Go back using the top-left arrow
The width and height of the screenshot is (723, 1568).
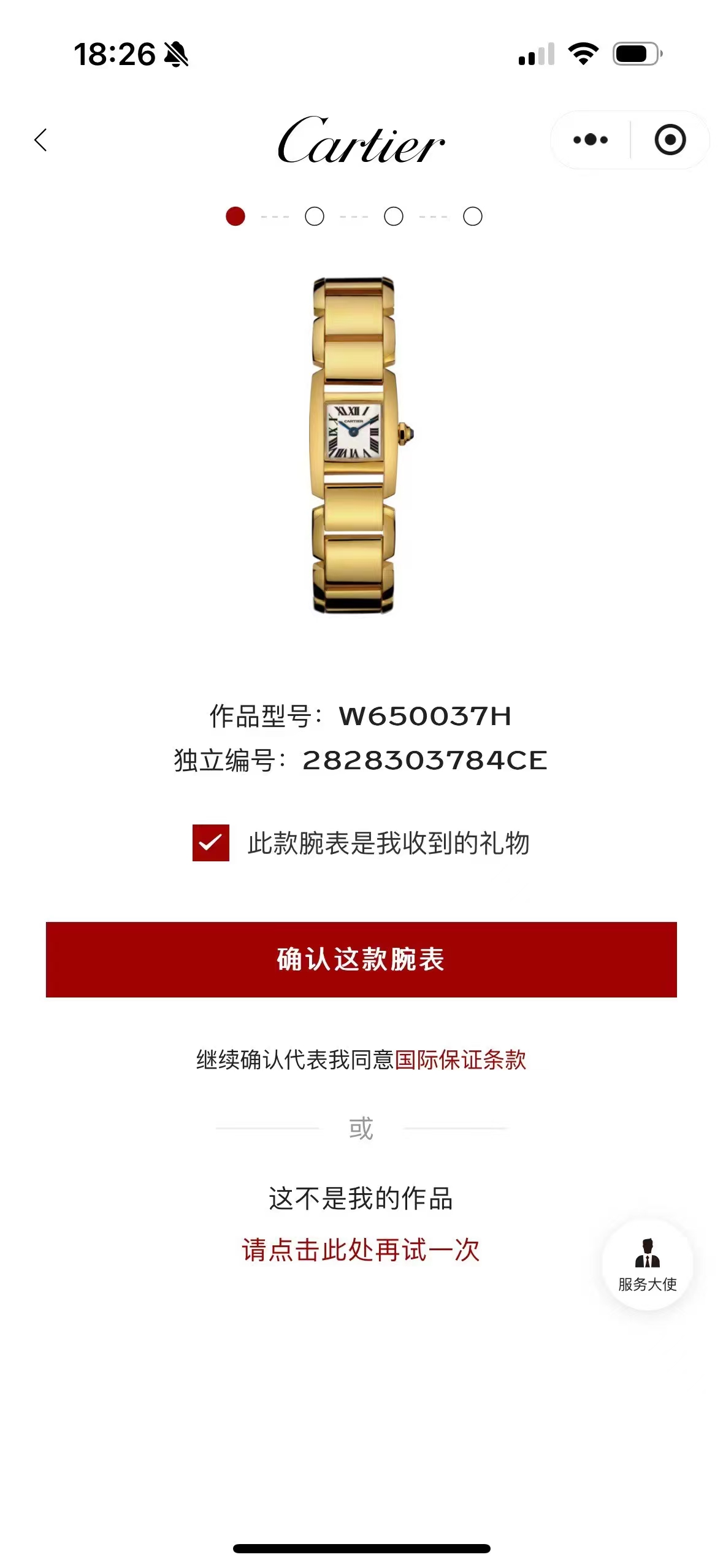click(x=41, y=140)
